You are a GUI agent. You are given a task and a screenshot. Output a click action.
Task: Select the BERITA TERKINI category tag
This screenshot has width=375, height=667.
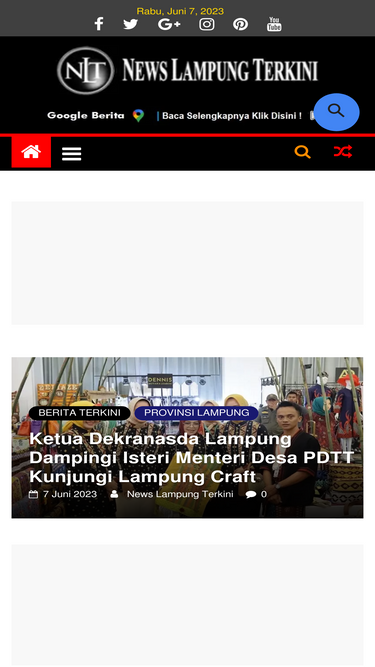click(80, 413)
